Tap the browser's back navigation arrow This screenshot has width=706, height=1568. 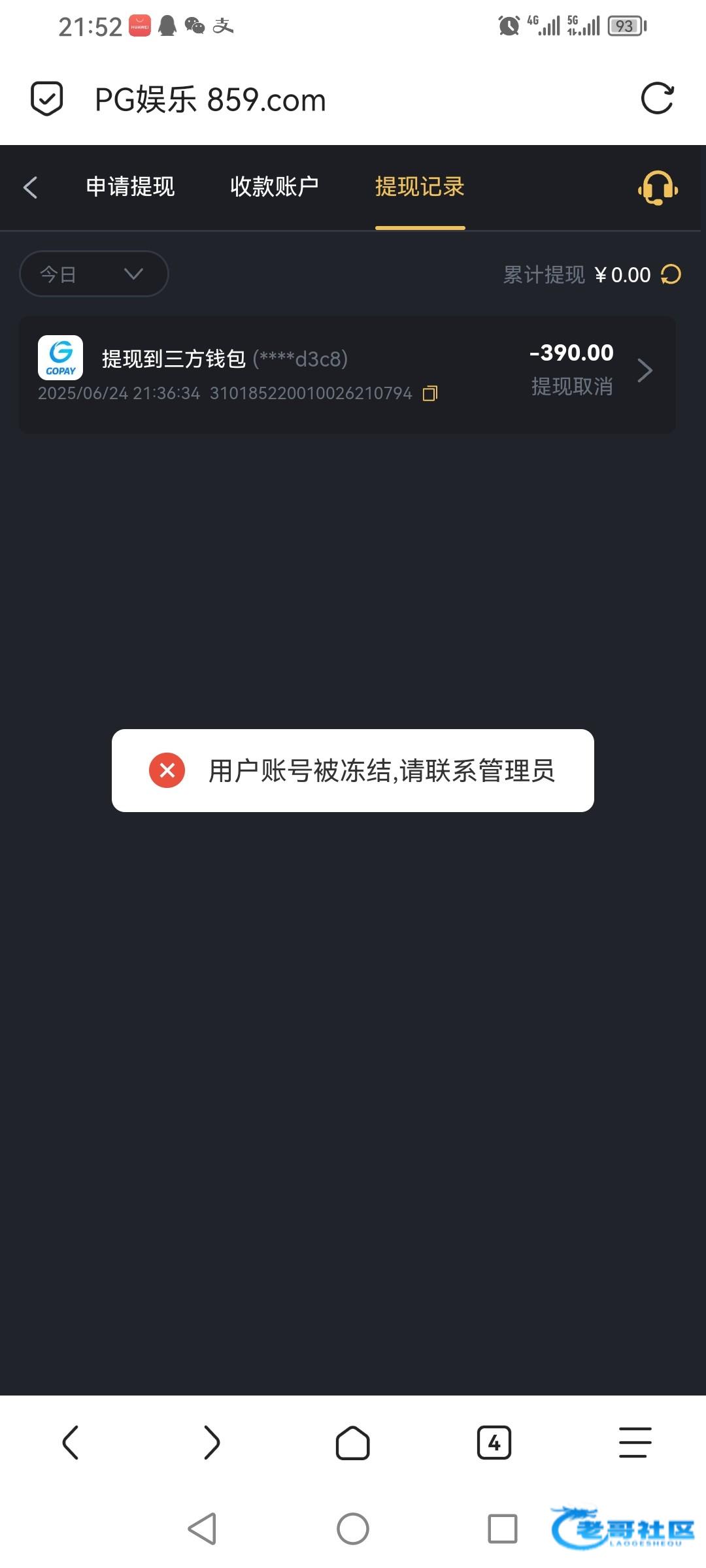(x=71, y=1442)
